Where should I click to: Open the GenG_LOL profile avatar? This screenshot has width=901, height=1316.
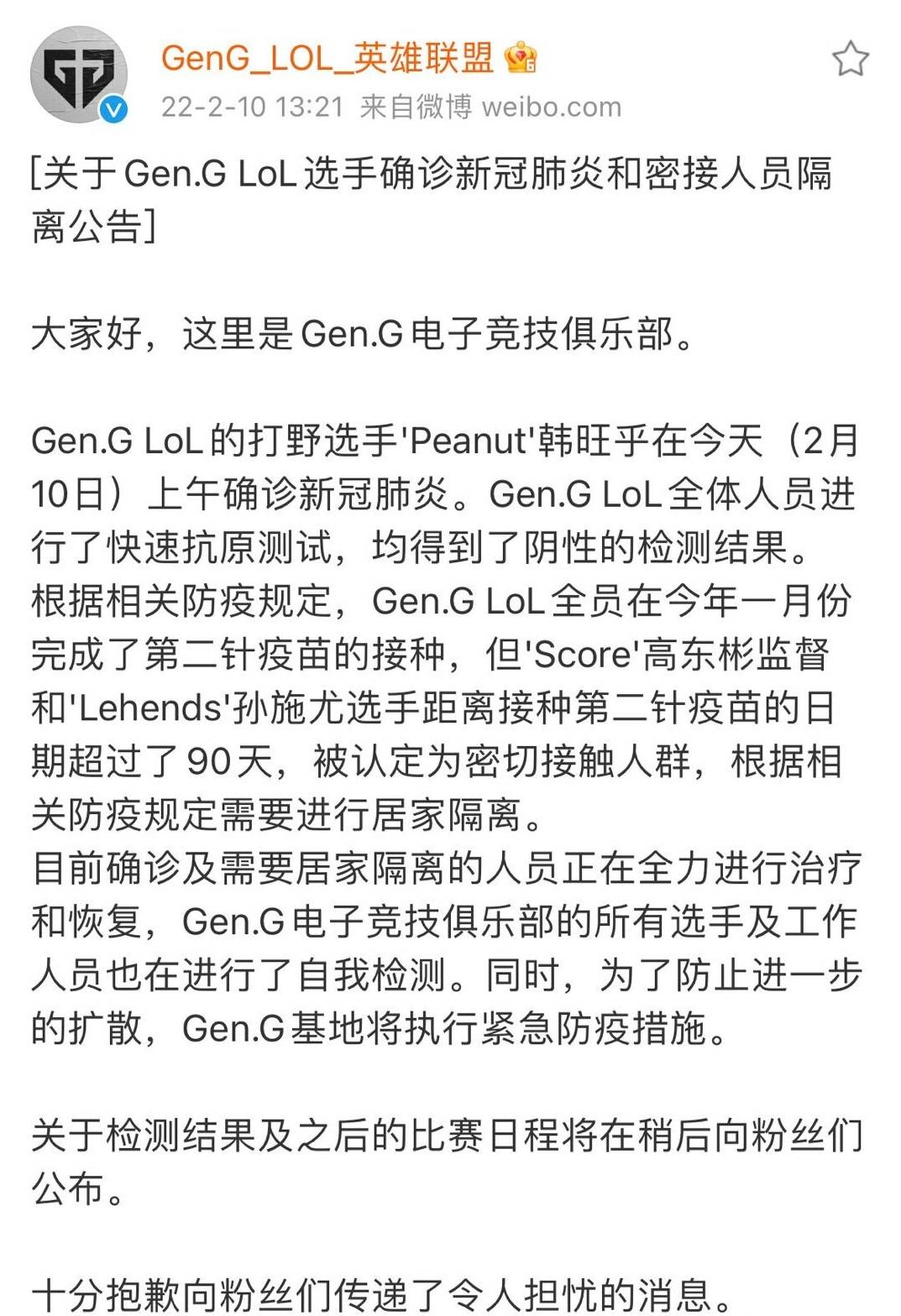coord(78,74)
